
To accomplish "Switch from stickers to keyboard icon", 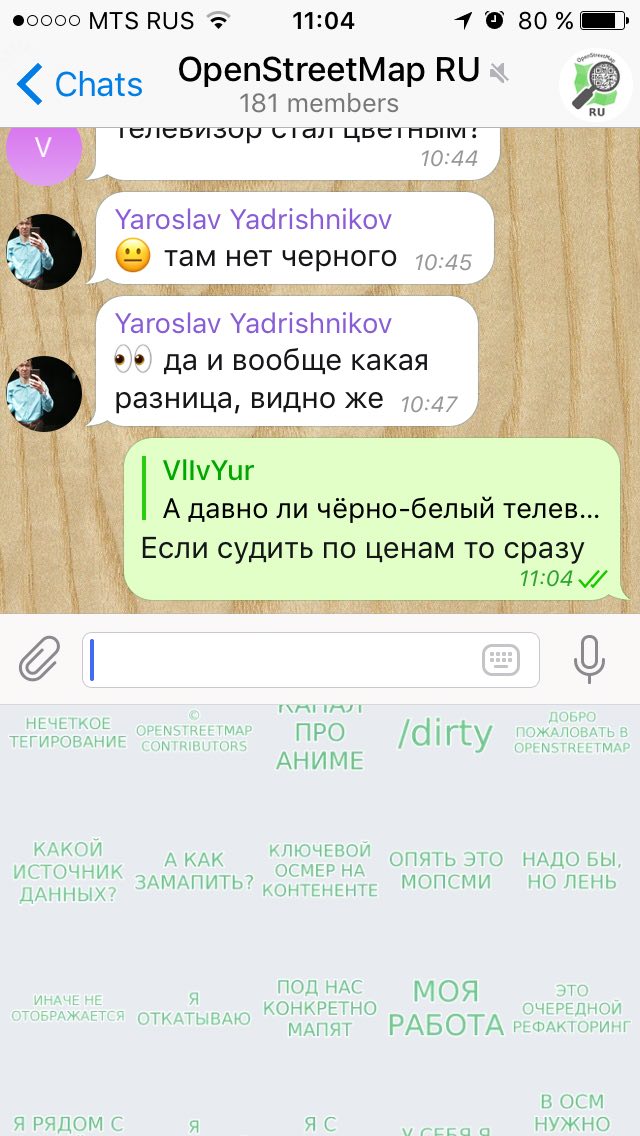I will pos(501,660).
